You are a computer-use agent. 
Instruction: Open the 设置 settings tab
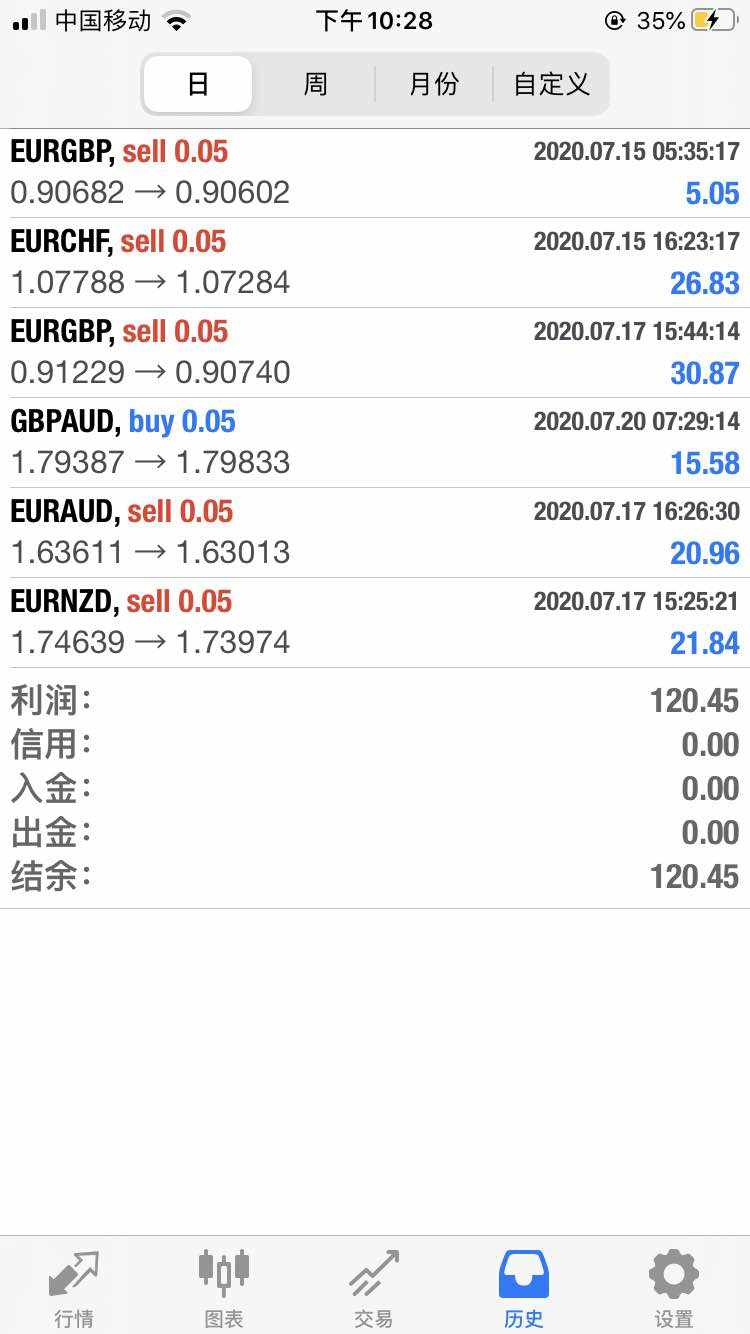(674, 1286)
